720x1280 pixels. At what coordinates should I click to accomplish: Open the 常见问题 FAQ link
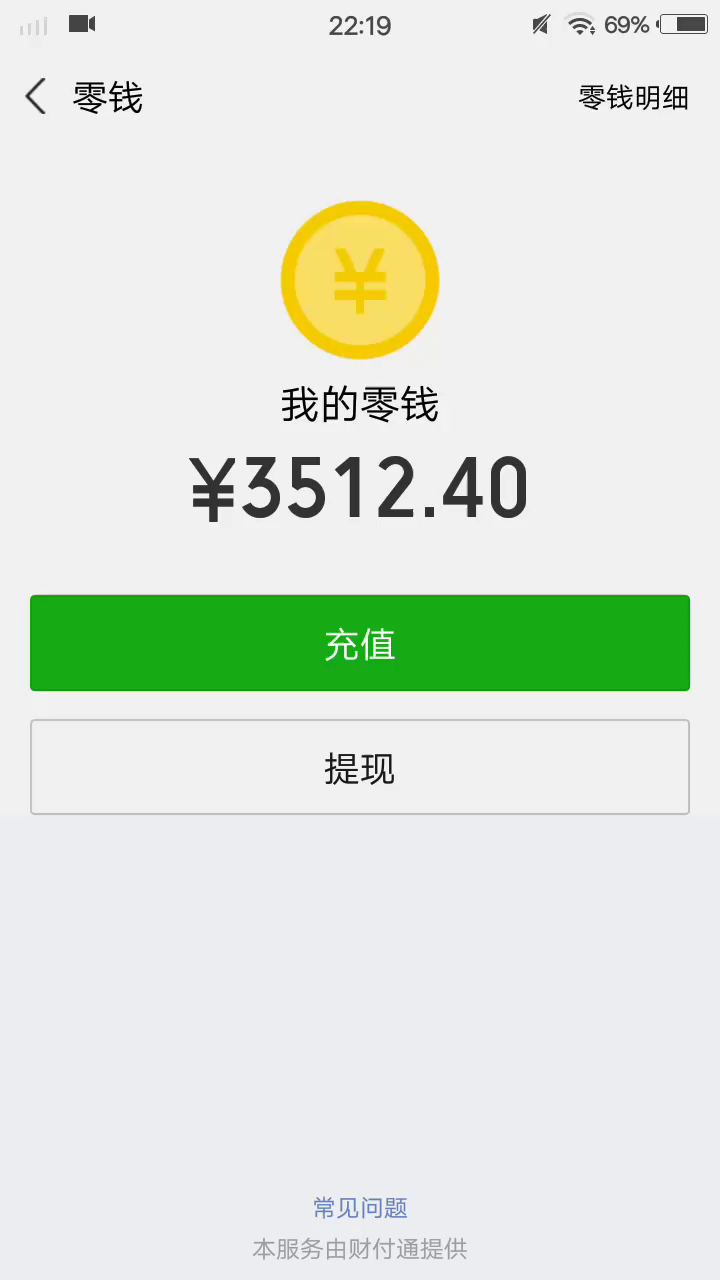tap(360, 1208)
